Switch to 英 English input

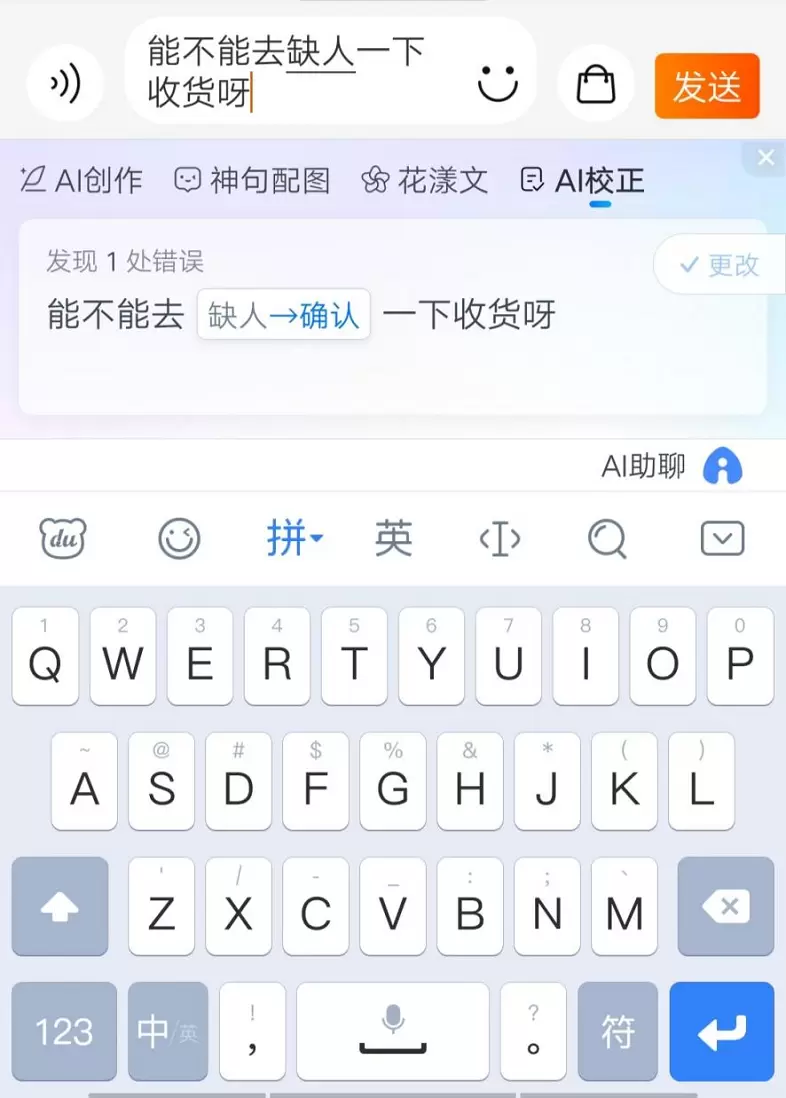(394, 540)
